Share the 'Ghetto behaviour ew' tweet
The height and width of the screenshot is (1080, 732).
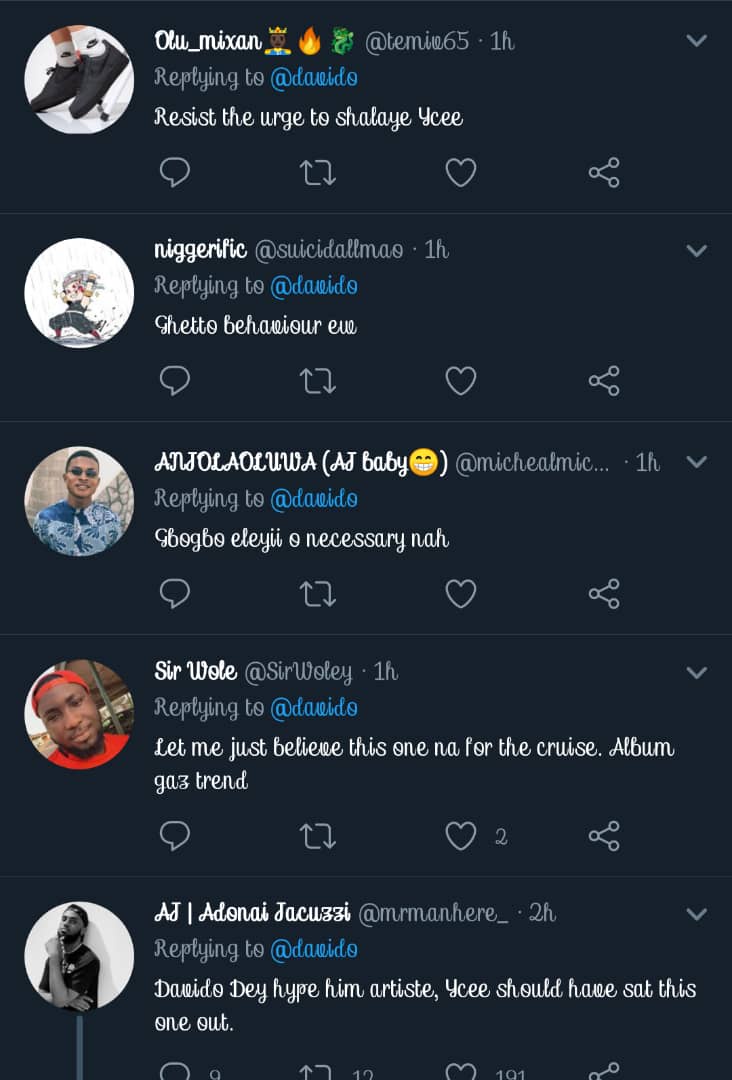click(x=604, y=381)
